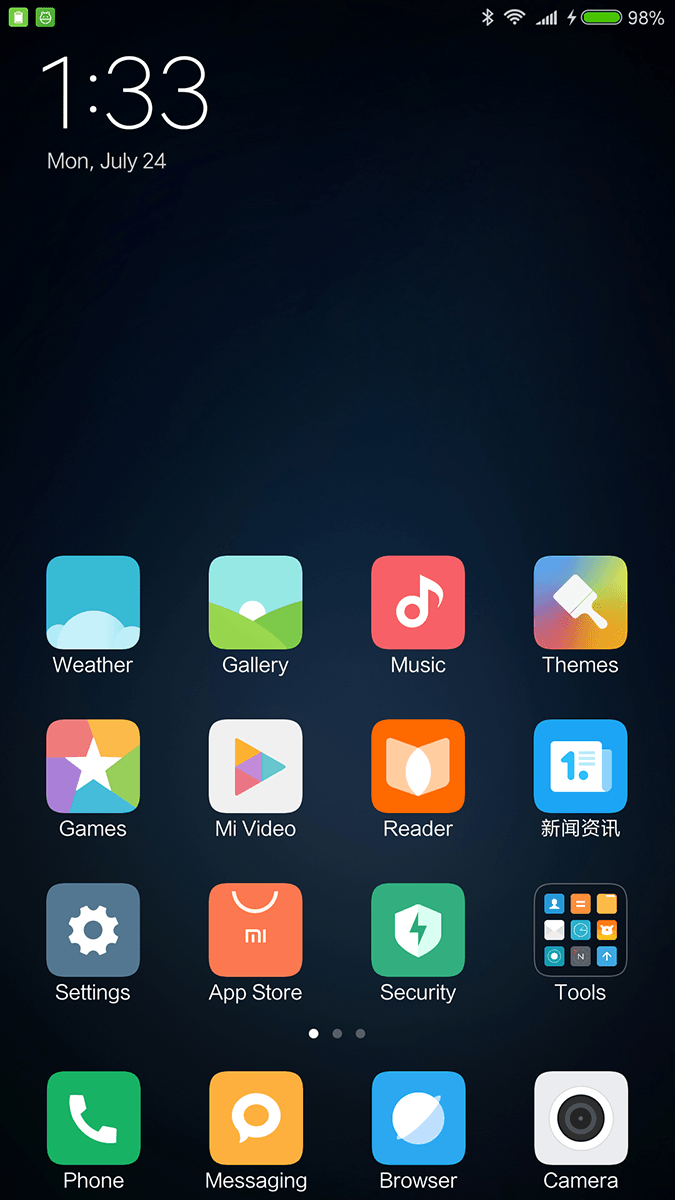Image resolution: width=675 pixels, height=1200 pixels.
Task: Open the Music app
Action: (x=418, y=603)
